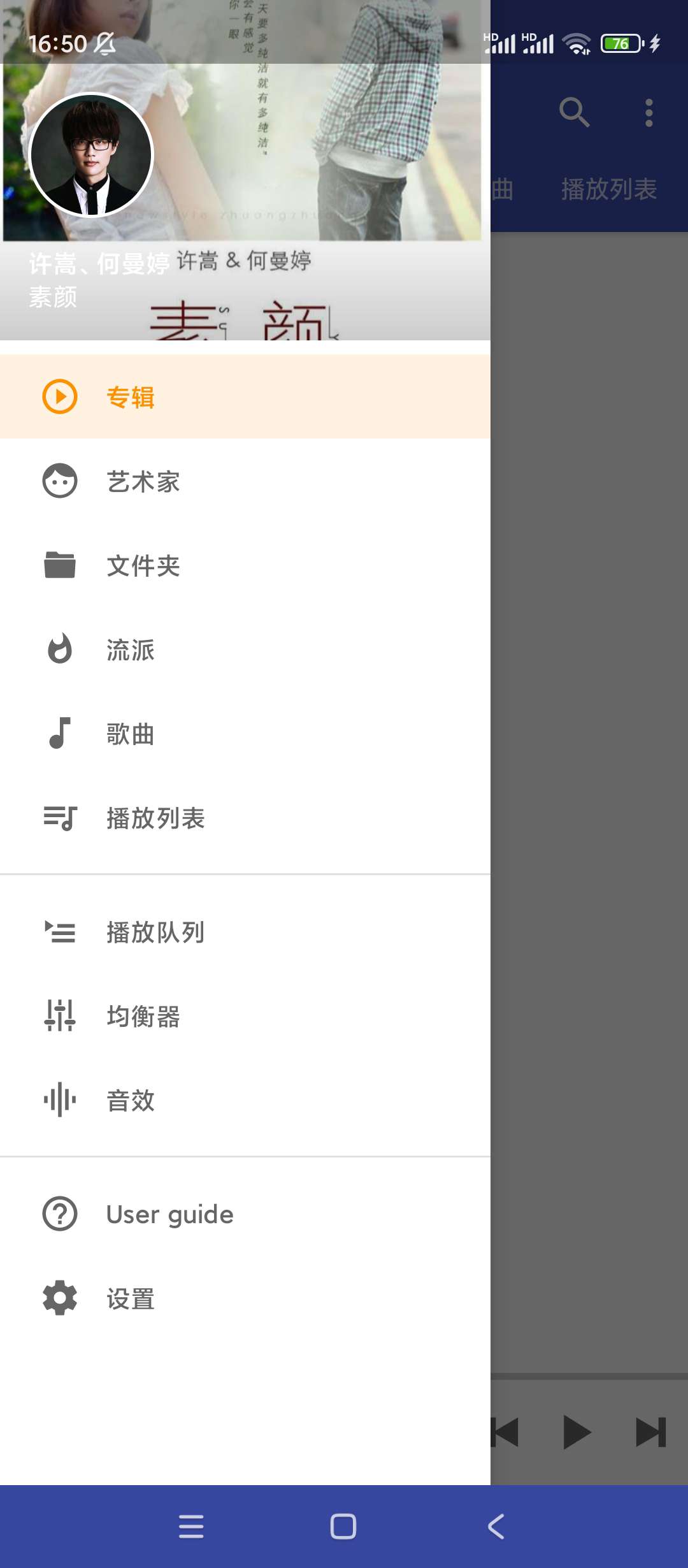
Task: Go back to the previous track
Action: click(x=505, y=1432)
